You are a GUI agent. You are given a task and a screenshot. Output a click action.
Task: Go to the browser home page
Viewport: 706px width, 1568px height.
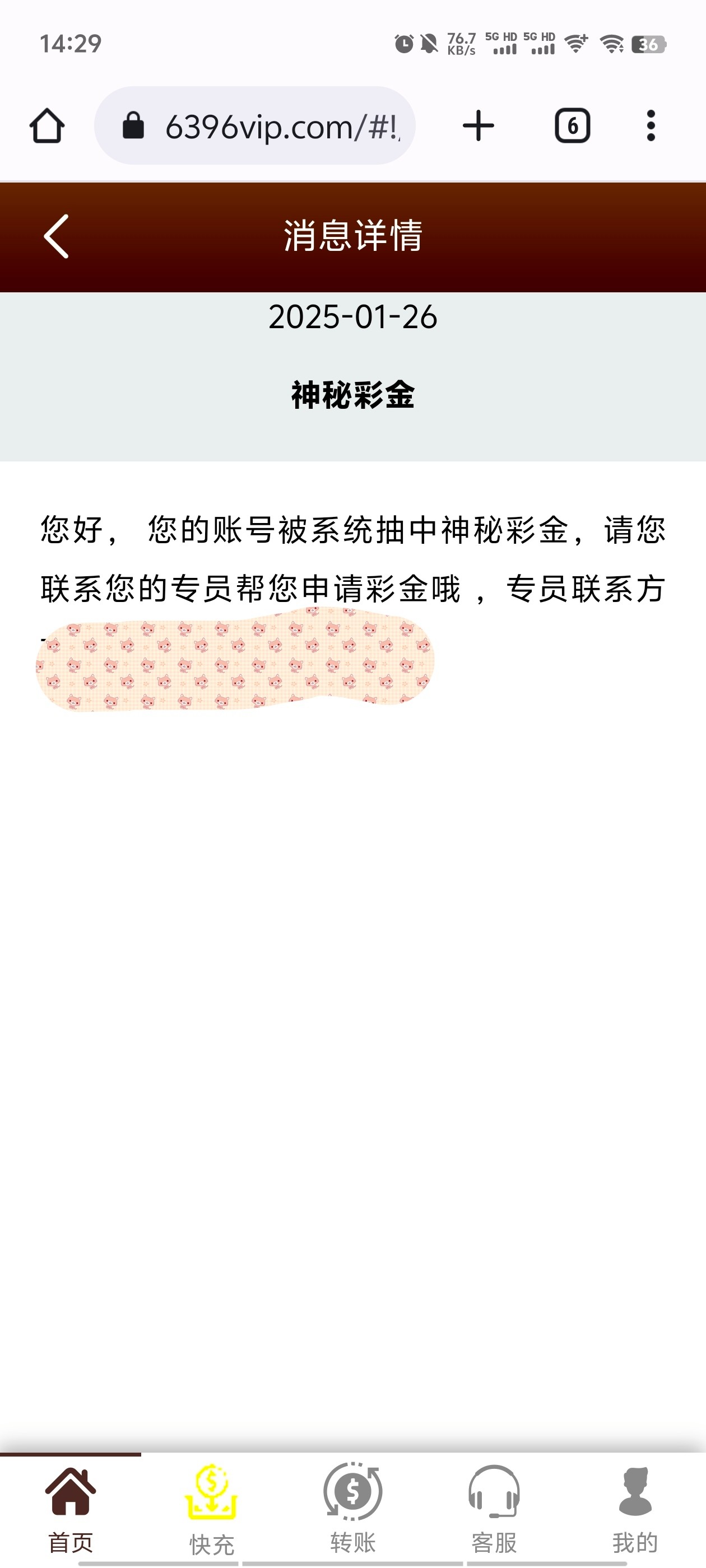click(47, 126)
